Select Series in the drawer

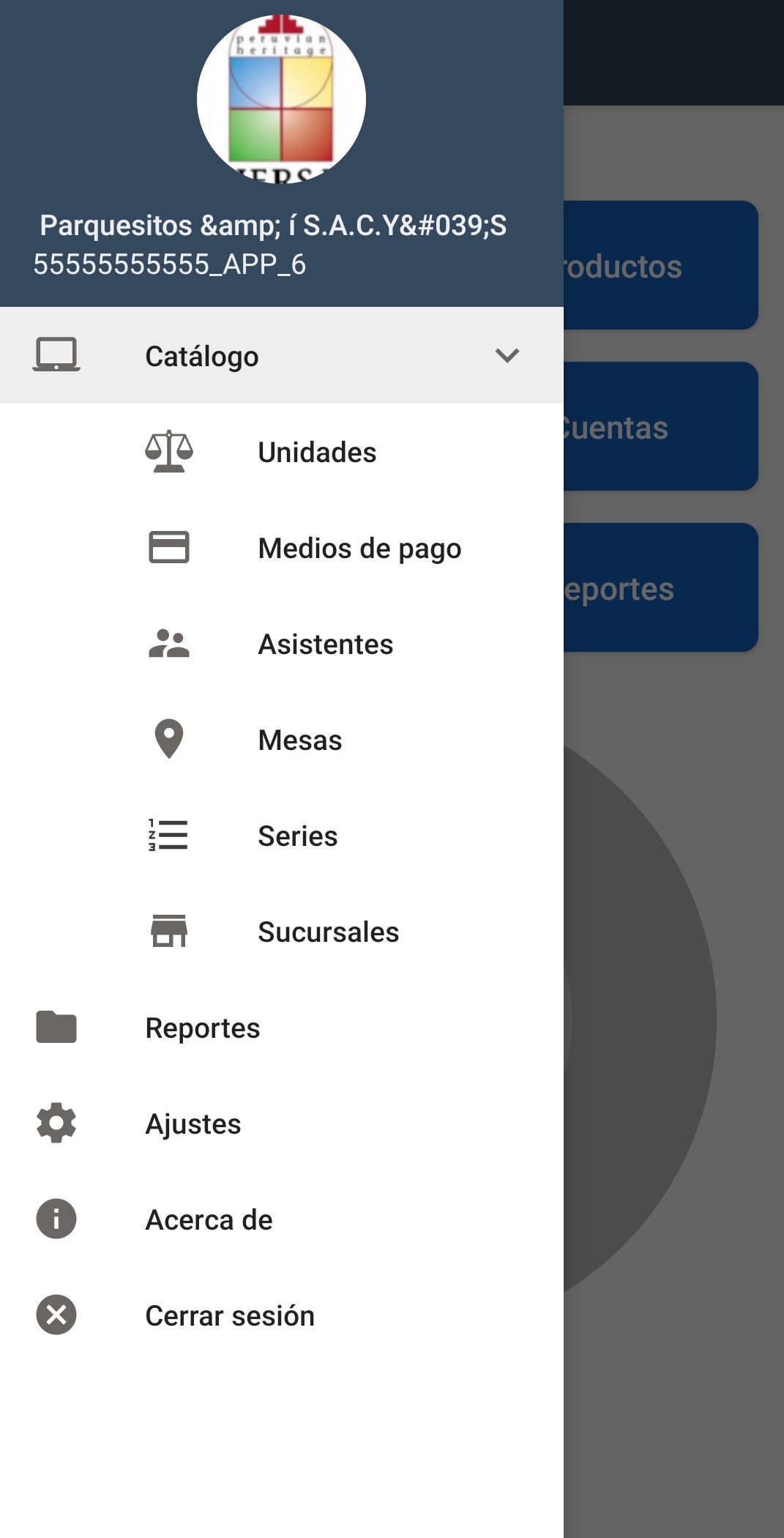click(282, 836)
